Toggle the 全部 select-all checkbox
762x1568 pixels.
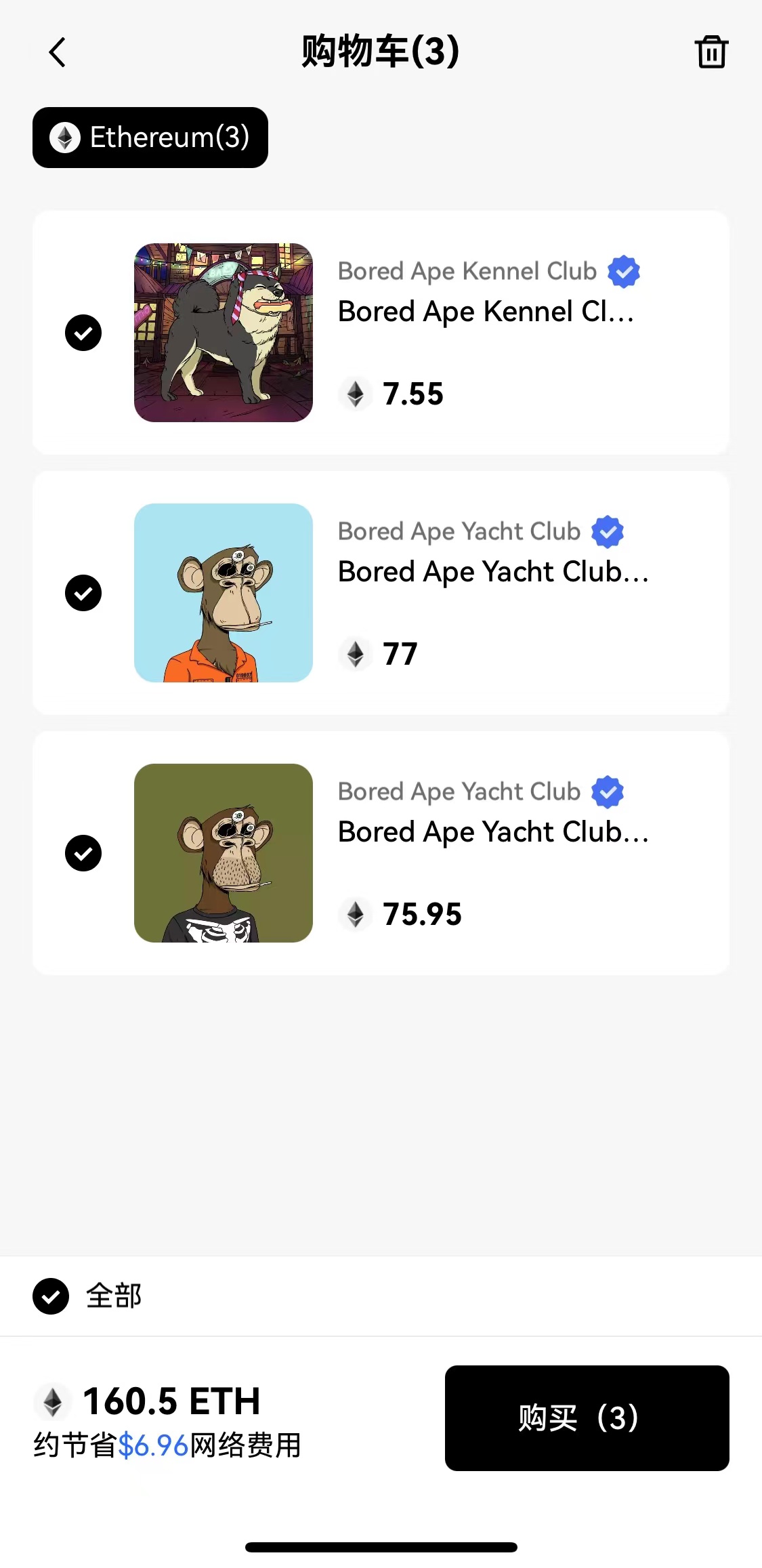click(x=50, y=1295)
